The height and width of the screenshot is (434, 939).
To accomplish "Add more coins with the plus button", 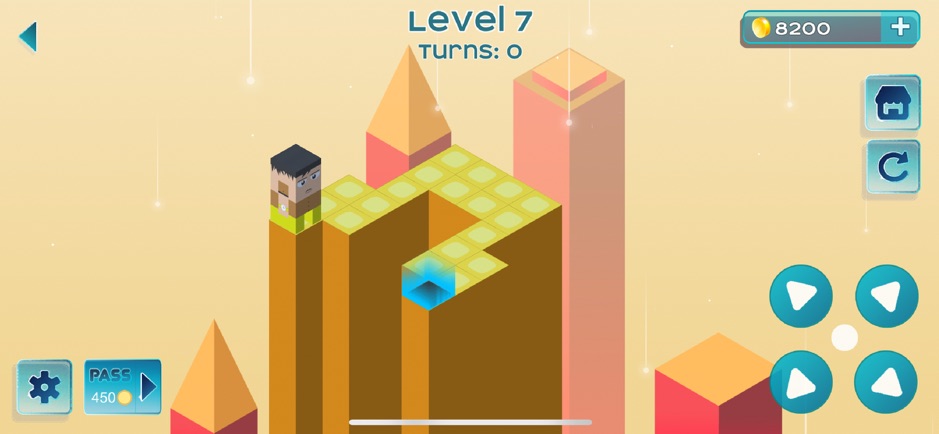I will click(x=900, y=28).
